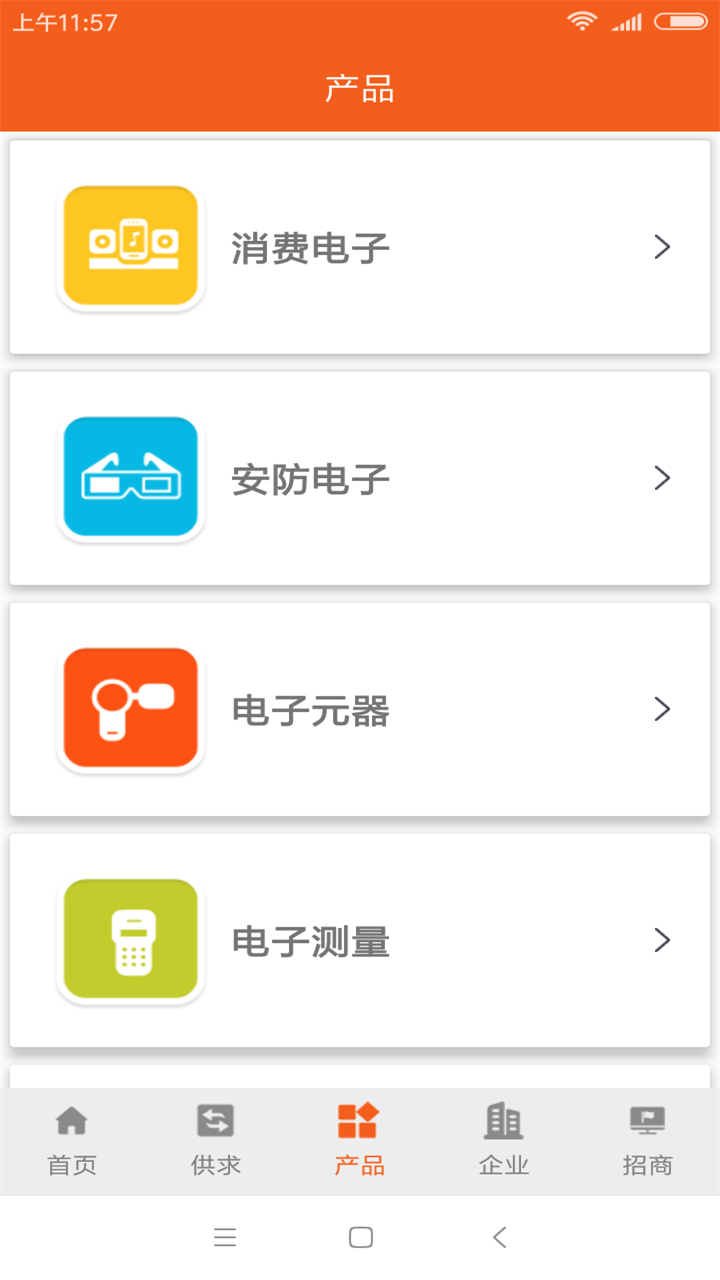Open the 消费电子 category
Screen dimensions: 720x1280
coord(360,247)
